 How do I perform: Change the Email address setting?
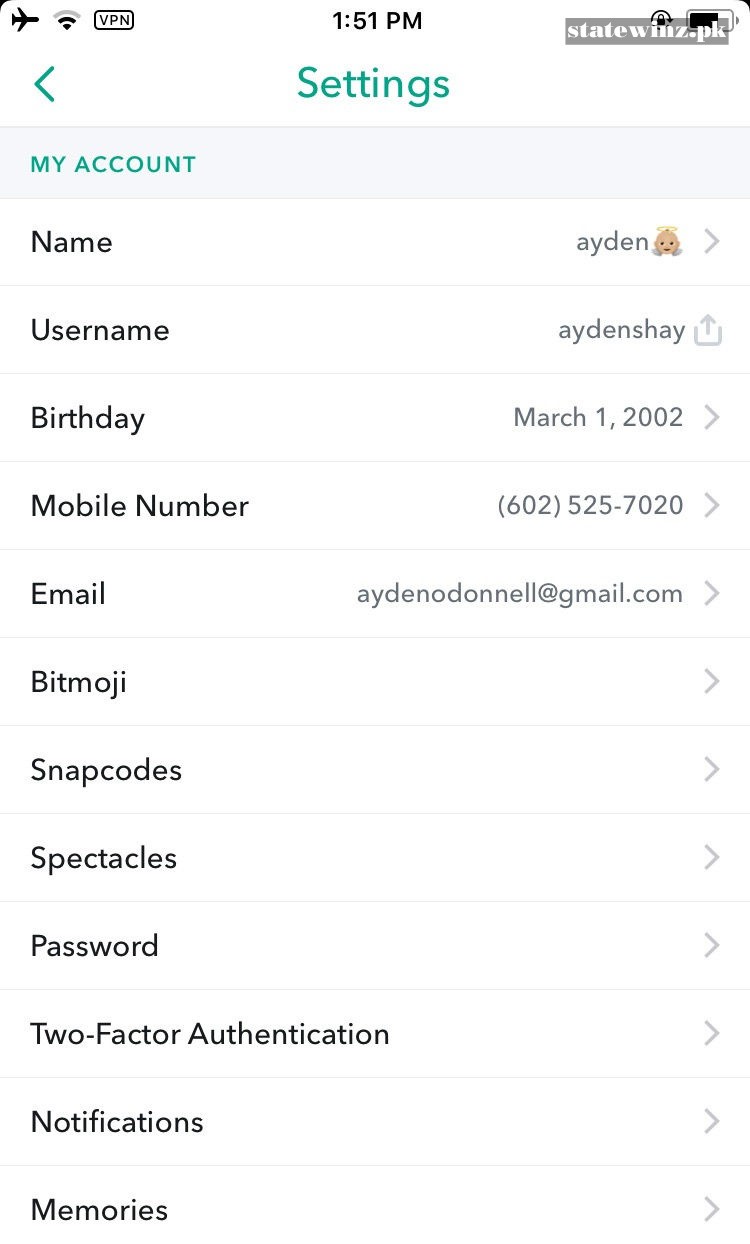tap(375, 594)
